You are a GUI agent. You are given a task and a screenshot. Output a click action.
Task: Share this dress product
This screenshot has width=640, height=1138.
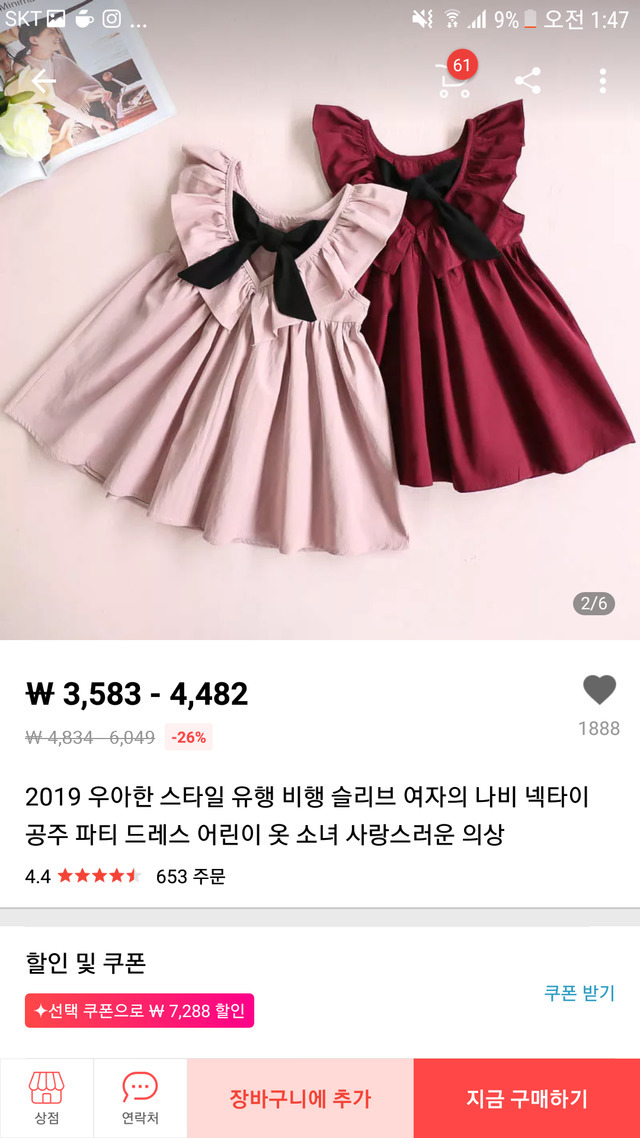click(x=528, y=81)
